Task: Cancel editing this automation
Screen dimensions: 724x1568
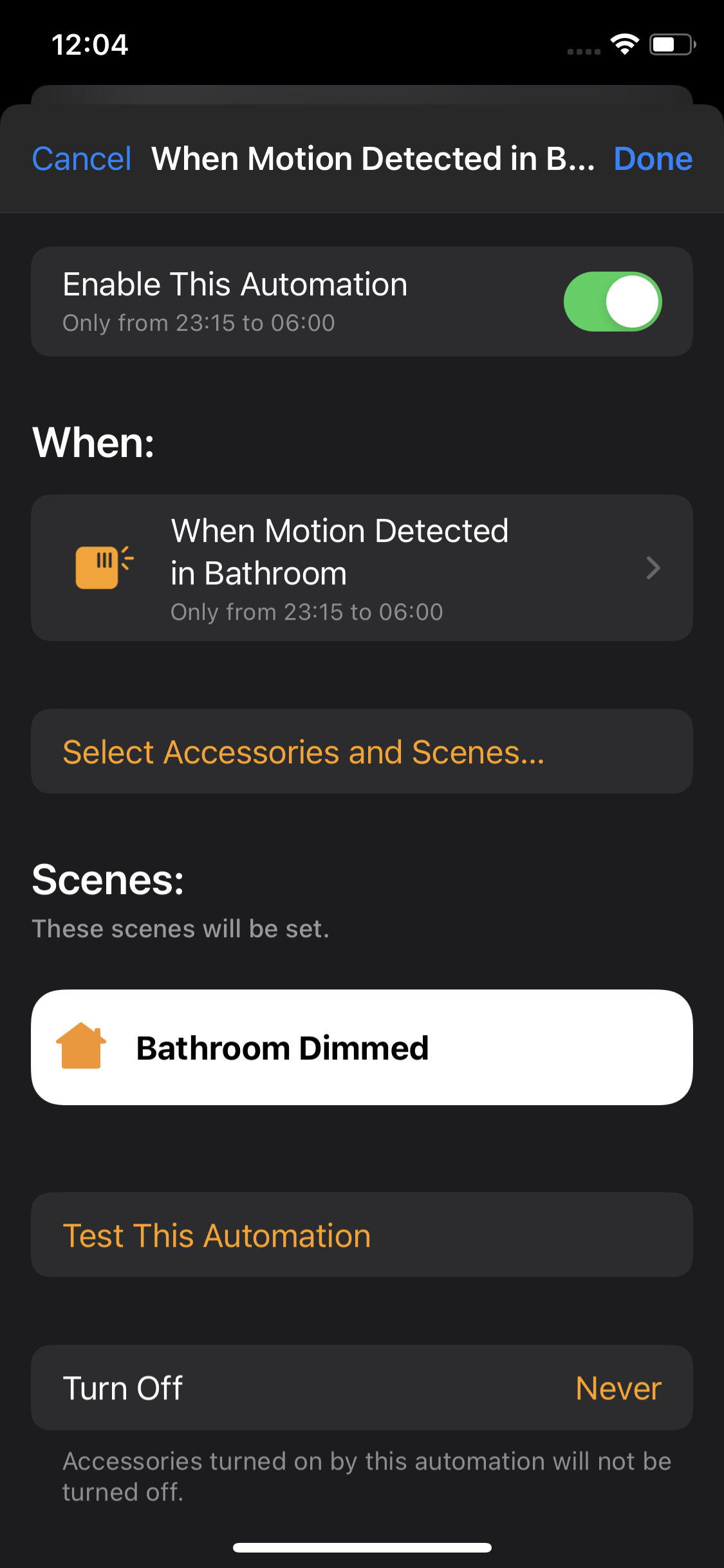Action: 82,158
